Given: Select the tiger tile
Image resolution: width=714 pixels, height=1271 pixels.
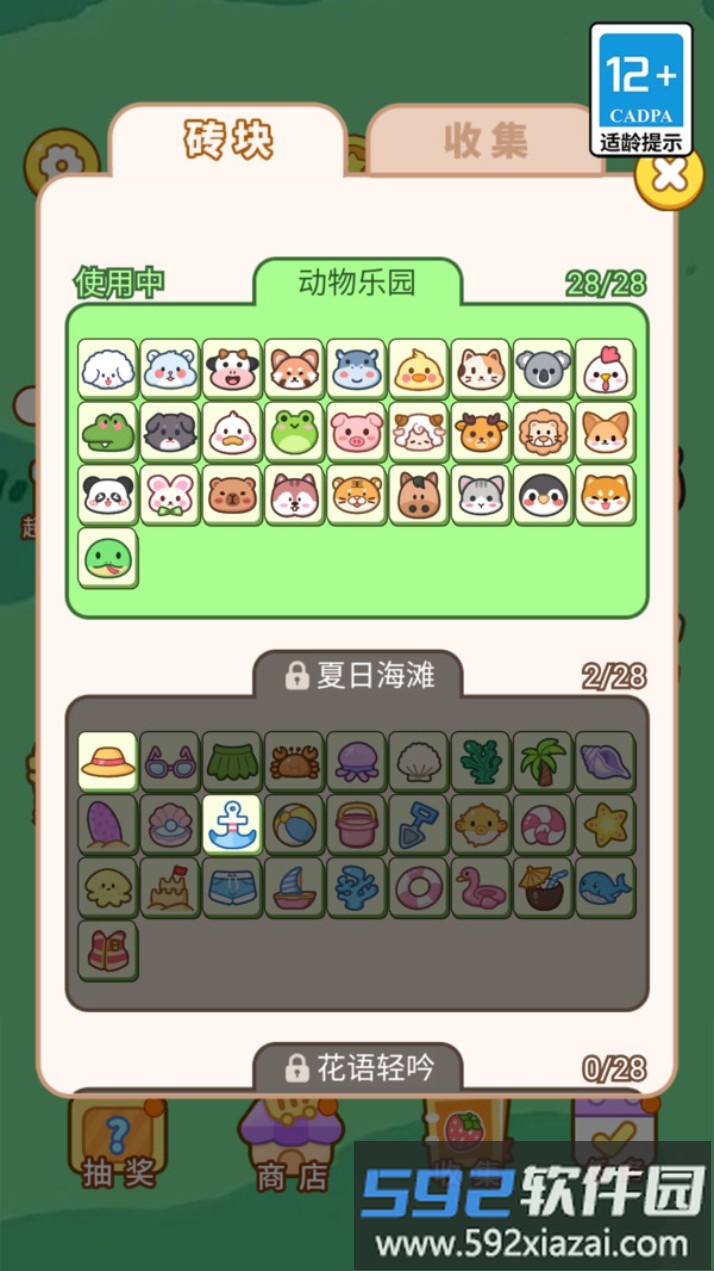Looking at the screenshot, I should coord(357,495).
